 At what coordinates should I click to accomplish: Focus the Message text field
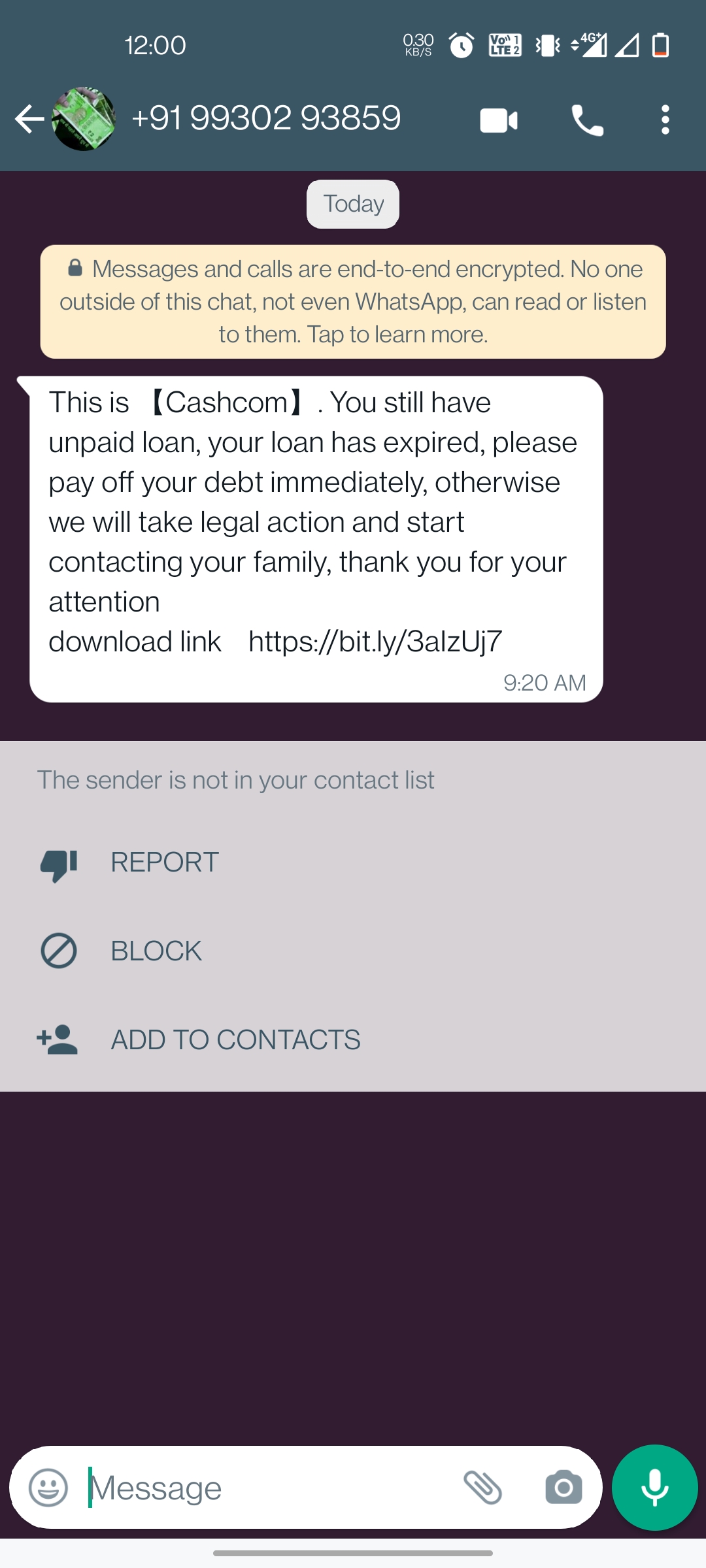coord(261,1488)
